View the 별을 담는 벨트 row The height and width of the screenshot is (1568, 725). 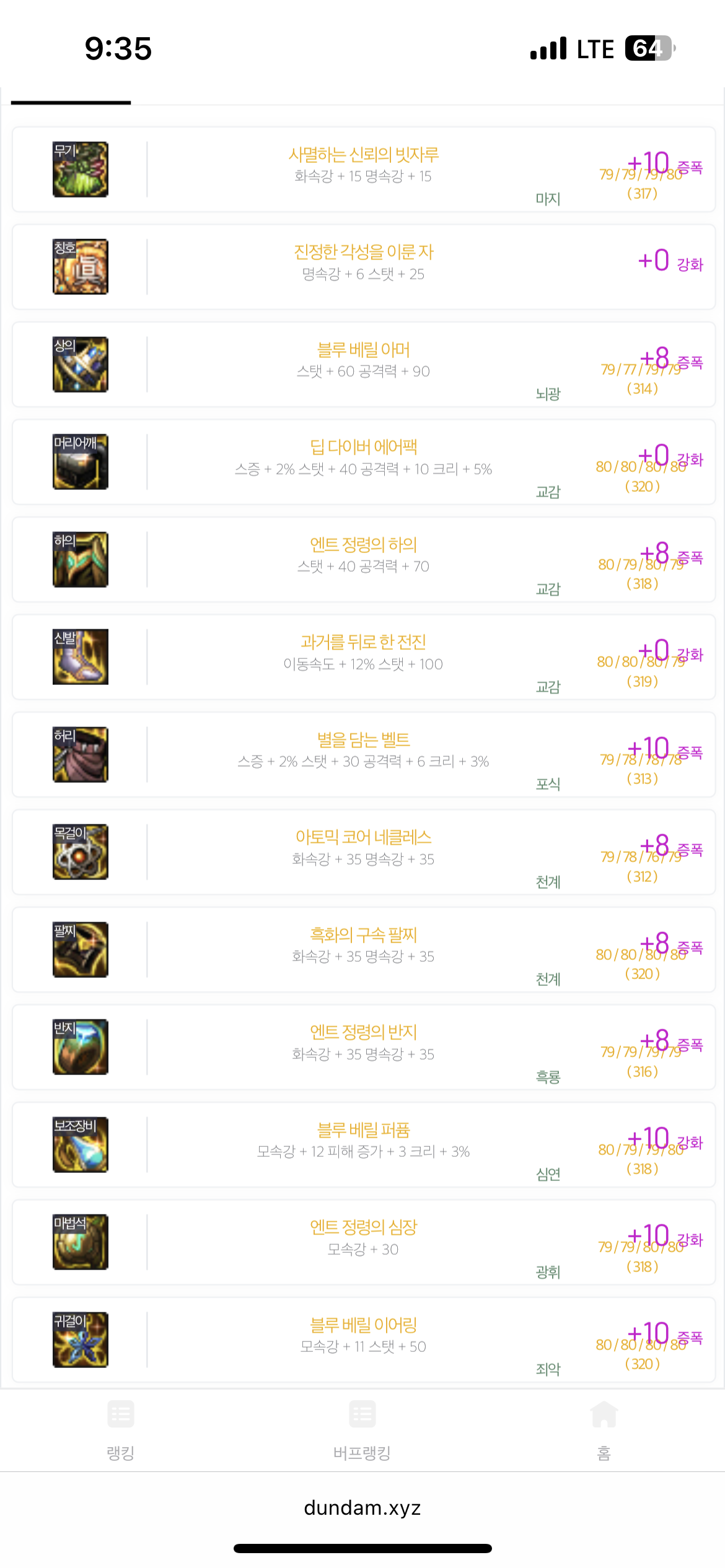(364, 755)
